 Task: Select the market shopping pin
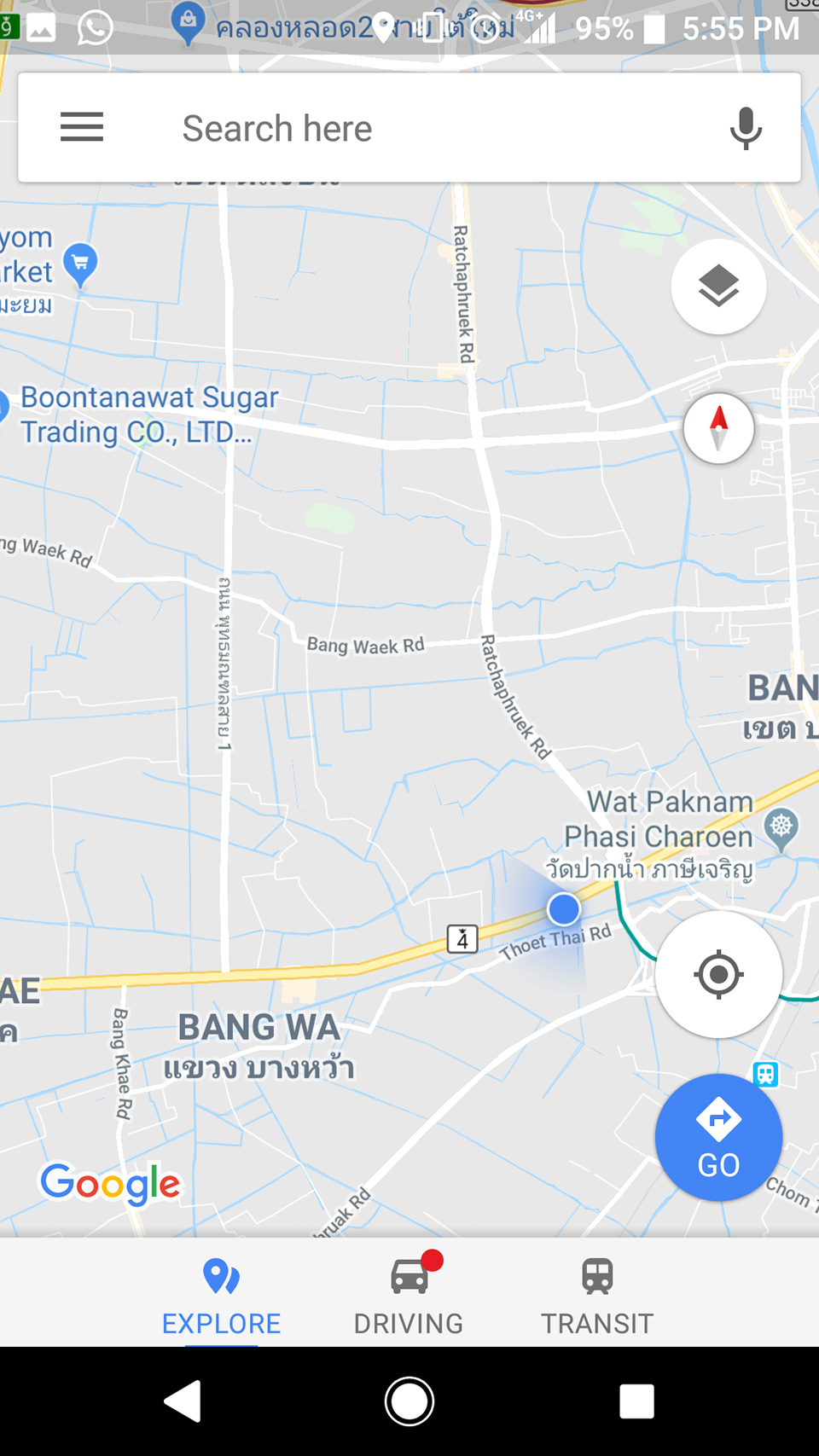(80, 263)
